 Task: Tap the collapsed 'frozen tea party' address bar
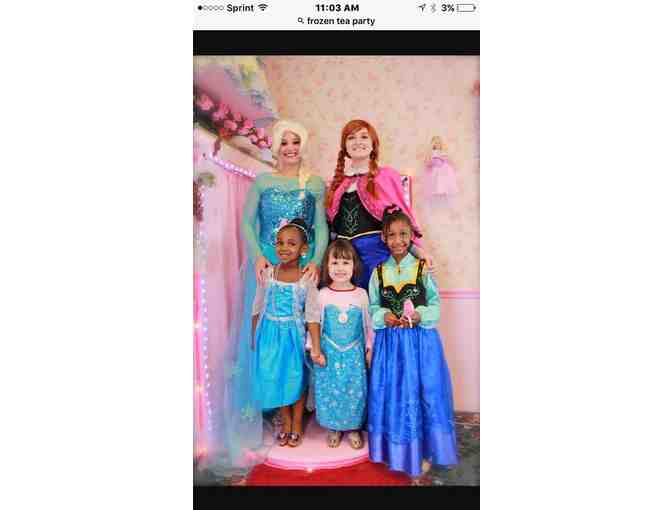(x=336, y=21)
